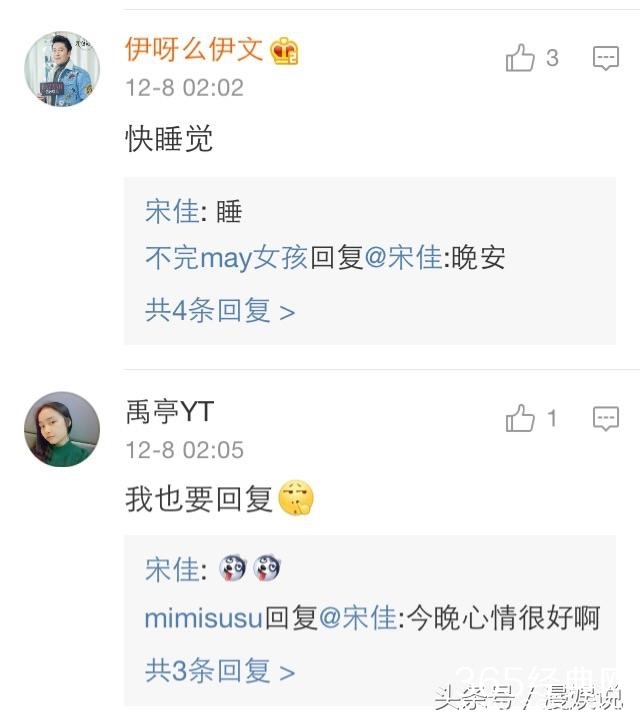Viewport: 640px width, 721px height.
Task: Open mimisusu's profile link
Action: 203,618
